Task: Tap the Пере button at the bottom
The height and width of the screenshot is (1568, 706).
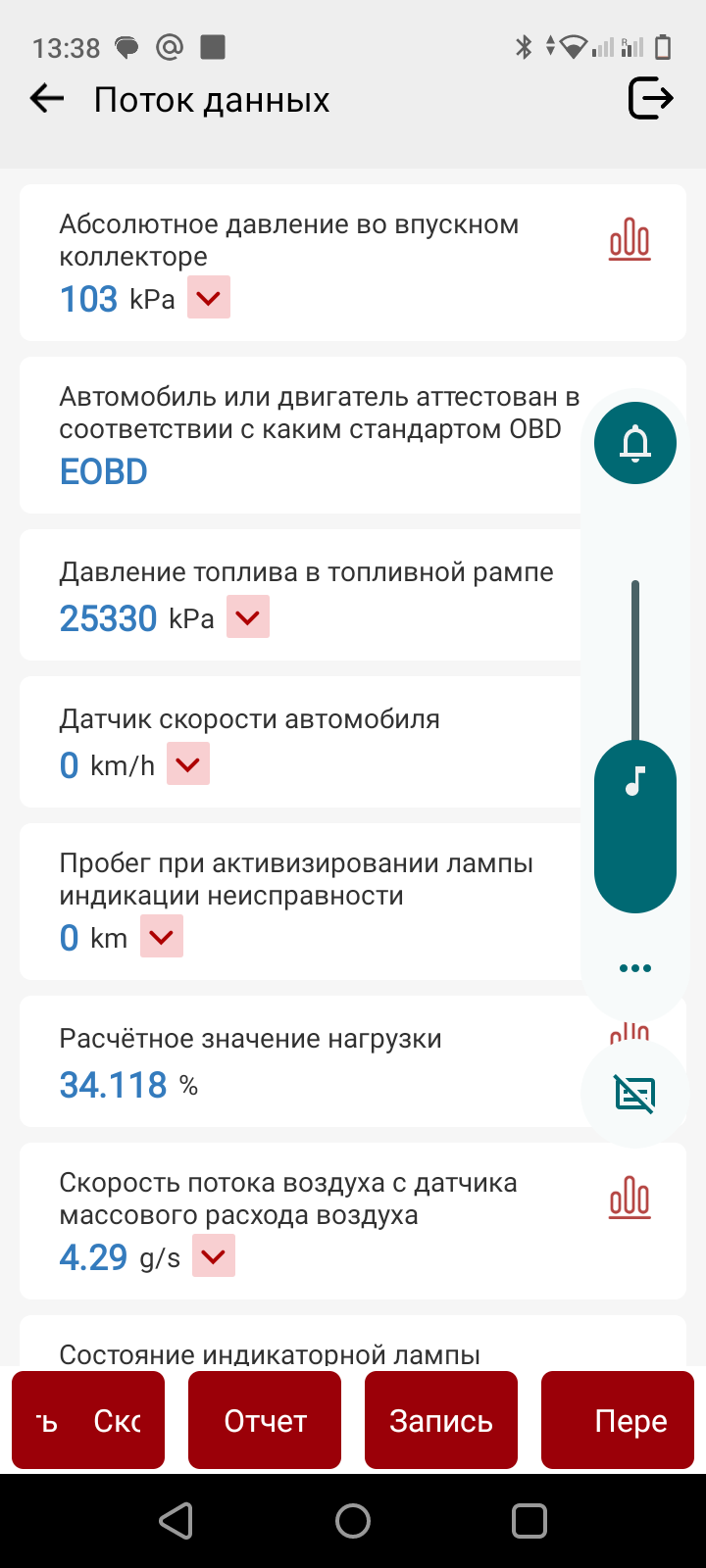Action: (x=618, y=1421)
